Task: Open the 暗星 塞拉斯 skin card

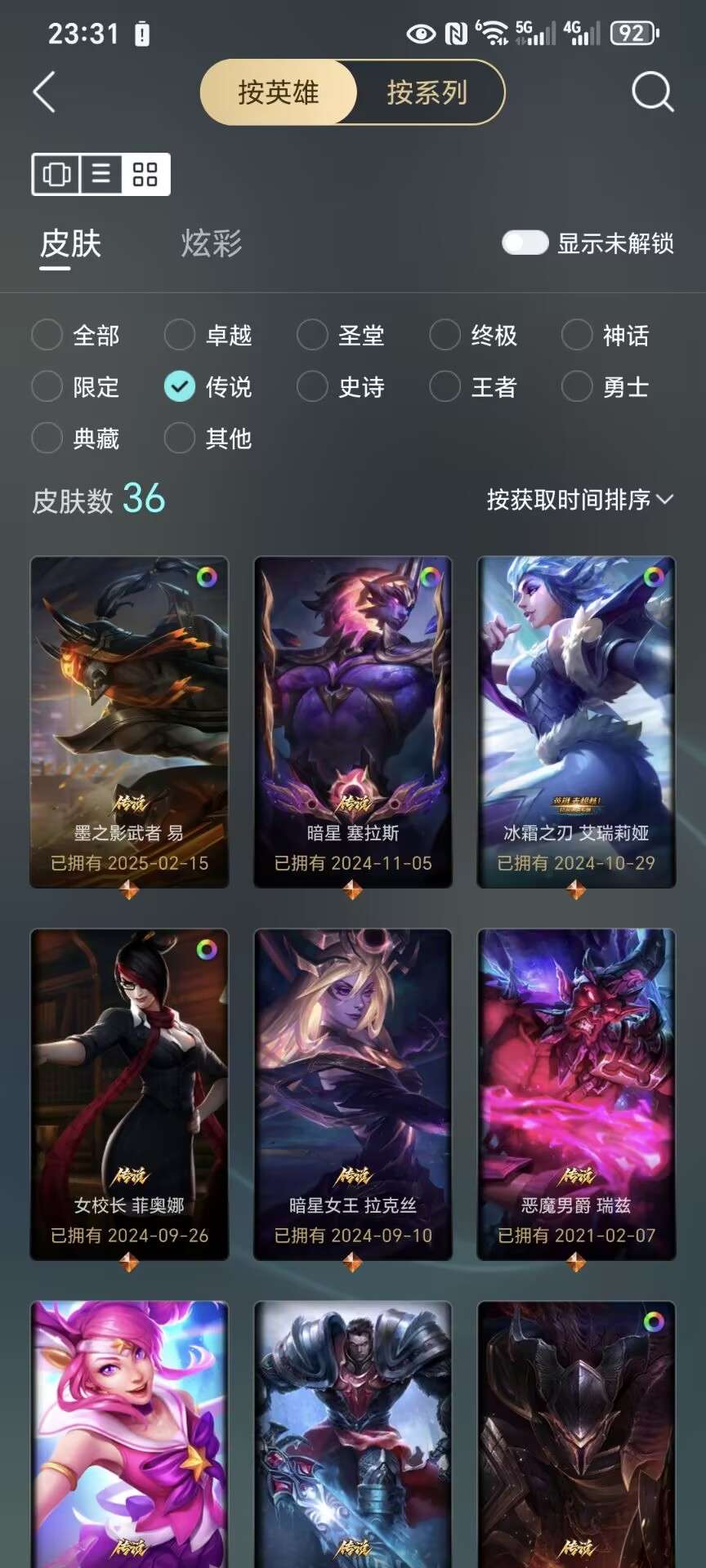Action: 352,722
